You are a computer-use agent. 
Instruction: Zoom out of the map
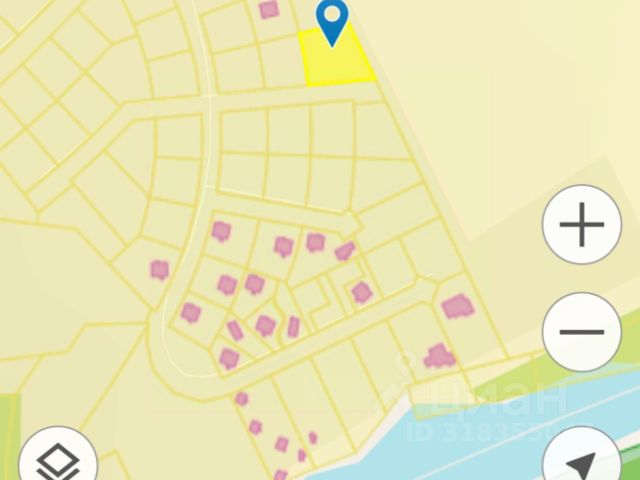click(x=582, y=332)
